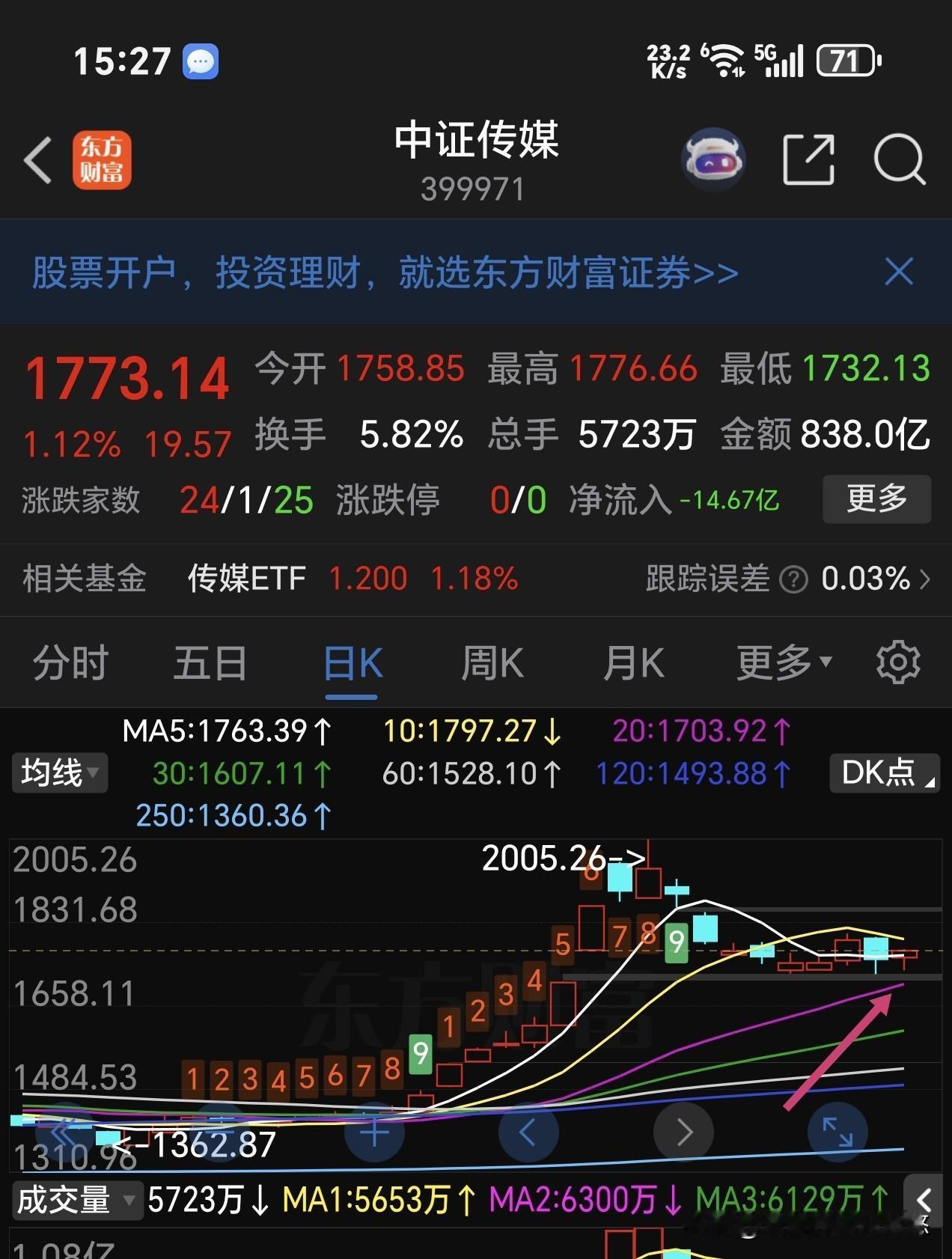The image size is (952, 1259).
Task: Open the 传媒ETF related fund
Action: [x=353, y=579]
